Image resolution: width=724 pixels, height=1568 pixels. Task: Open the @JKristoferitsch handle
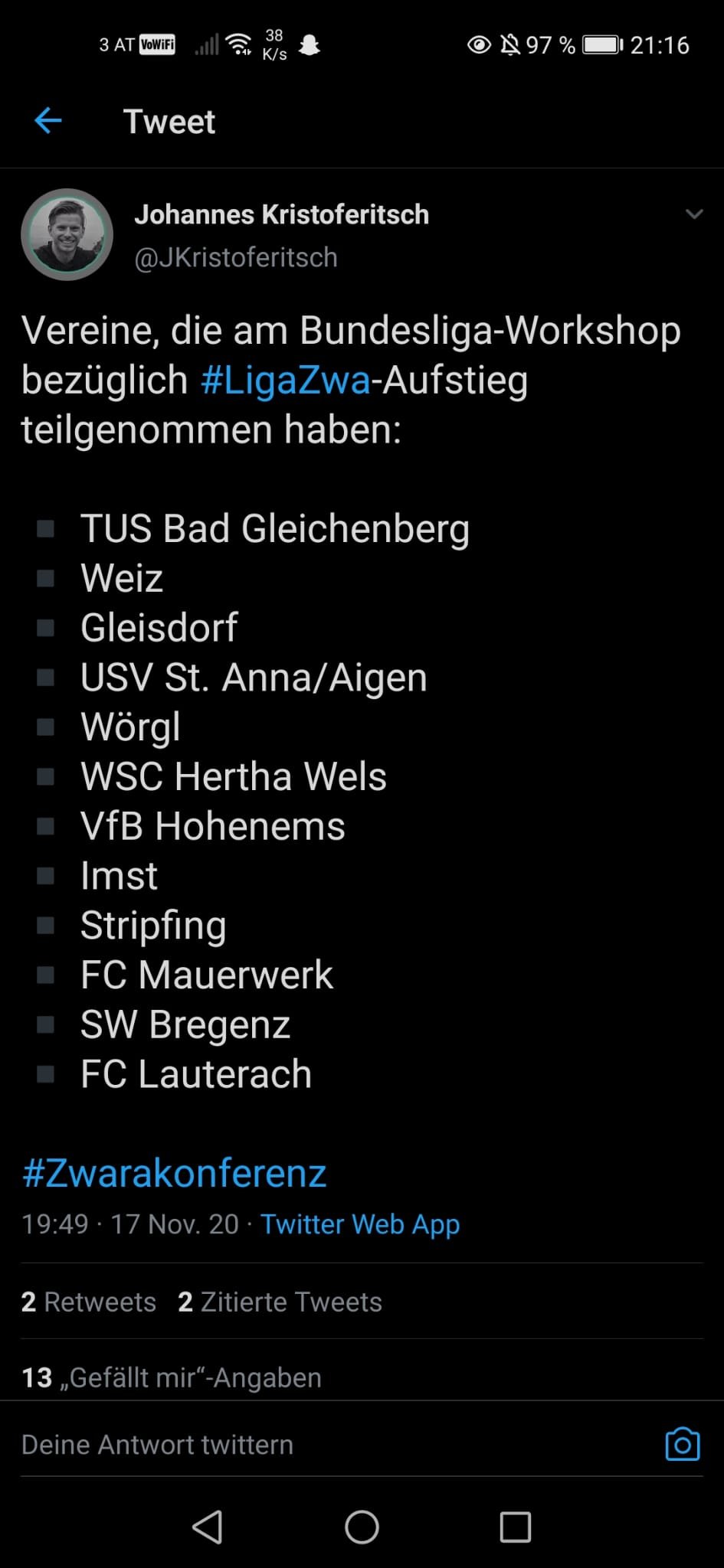point(236,257)
